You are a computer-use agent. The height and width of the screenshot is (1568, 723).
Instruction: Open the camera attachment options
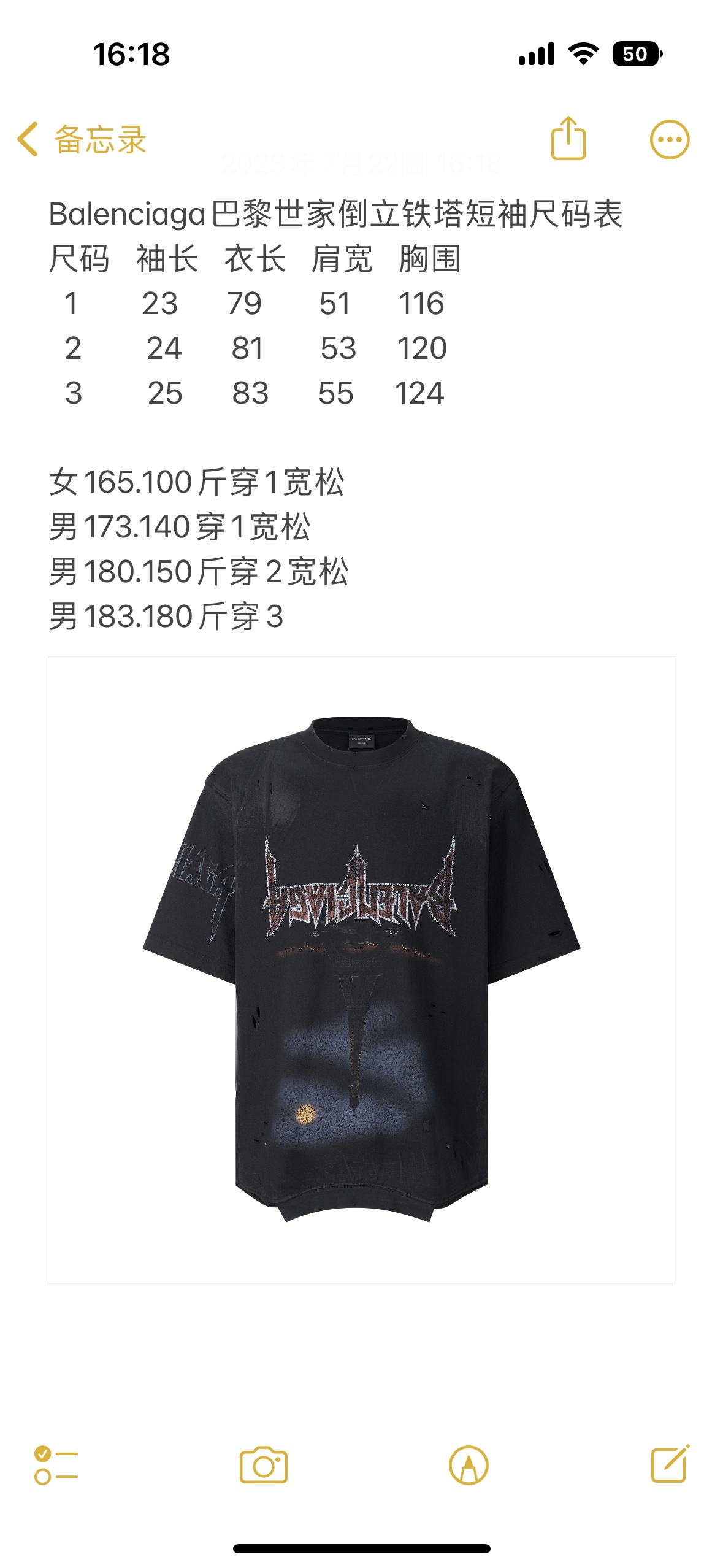point(264,1466)
